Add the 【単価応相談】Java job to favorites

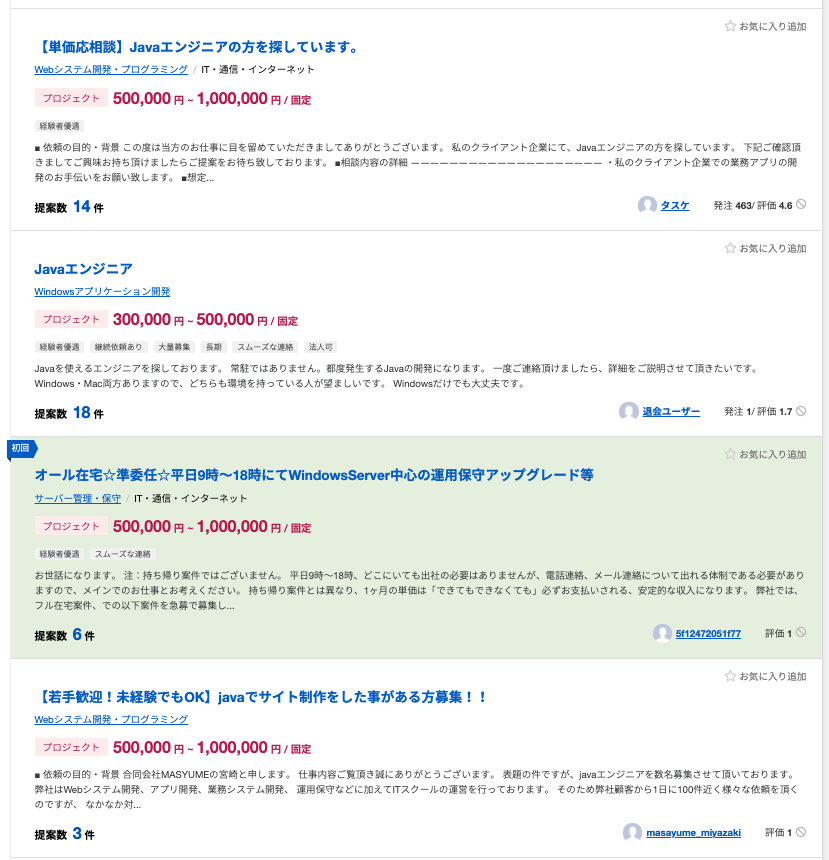765,27
